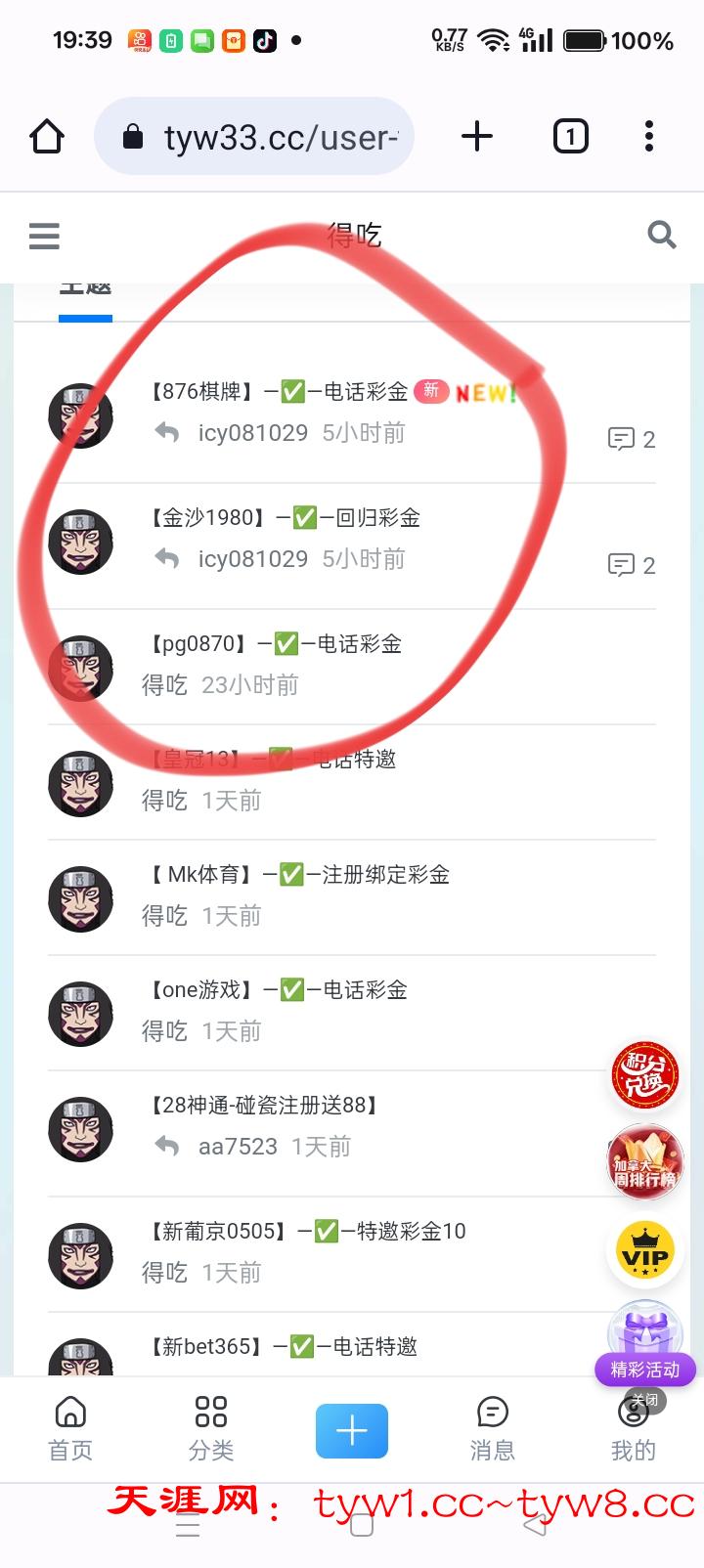Open the 【Mk体育】注册绑定彩金 thread
Screen dimensions: 704x1568
[298, 874]
